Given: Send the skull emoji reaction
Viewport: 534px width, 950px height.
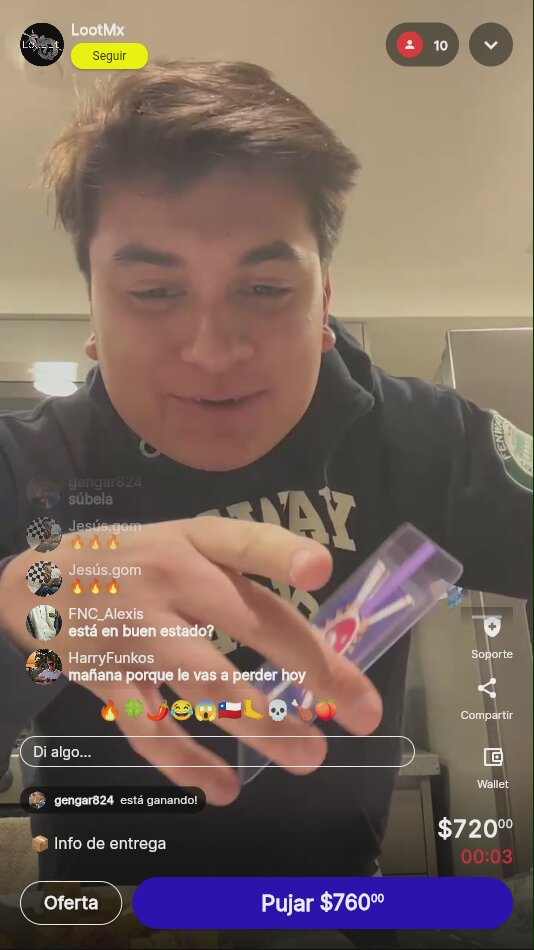Looking at the screenshot, I should pyautogui.click(x=277, y=710).
